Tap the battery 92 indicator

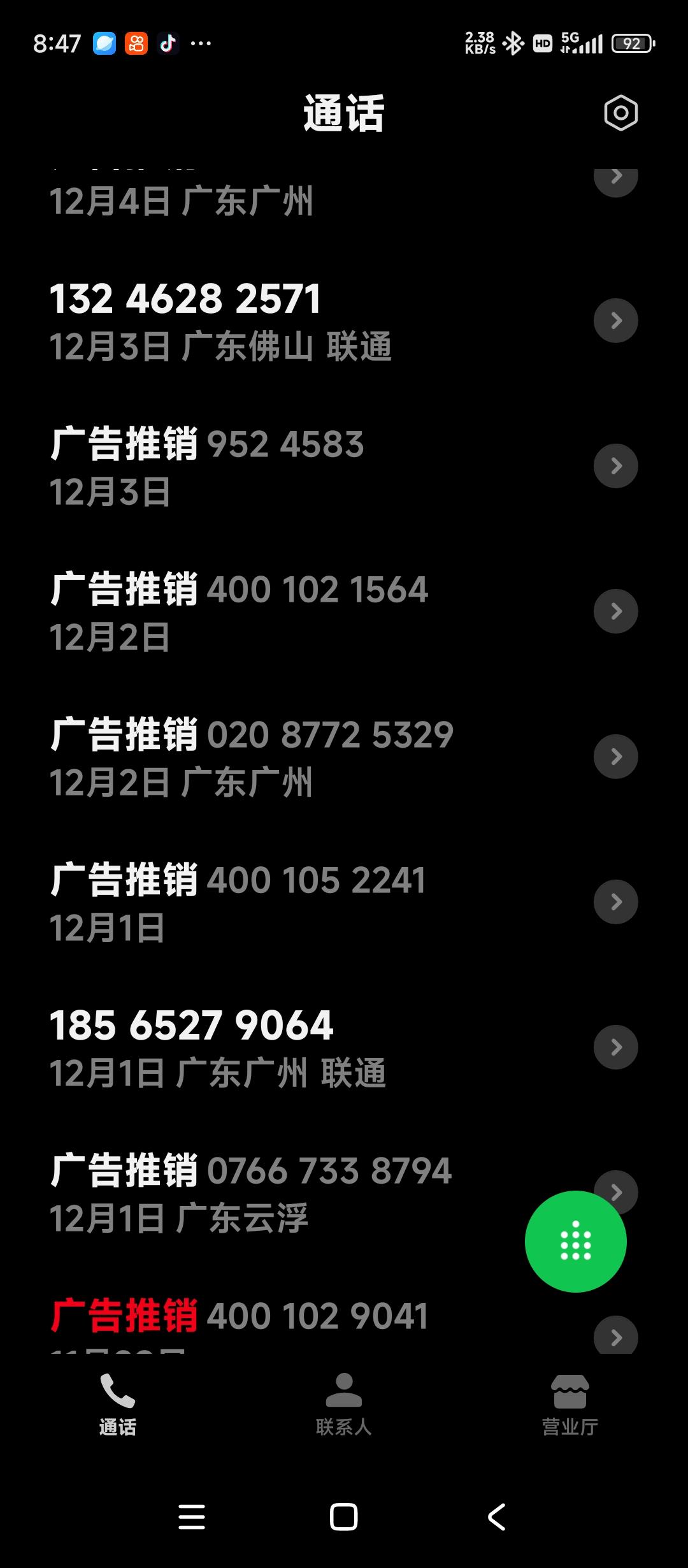click(632, 43)
